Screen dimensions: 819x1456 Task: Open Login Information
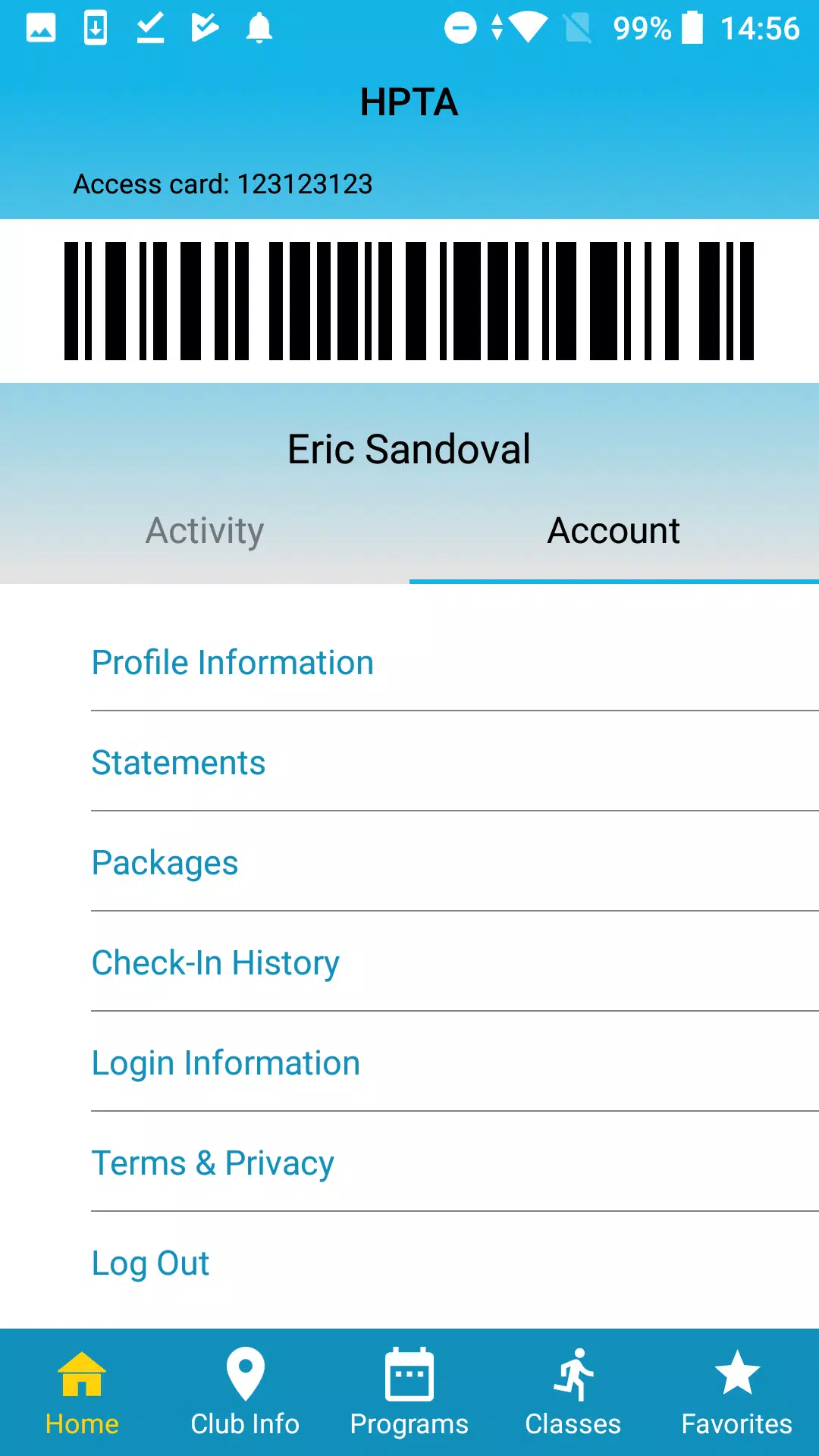[x=455, y=1062]
